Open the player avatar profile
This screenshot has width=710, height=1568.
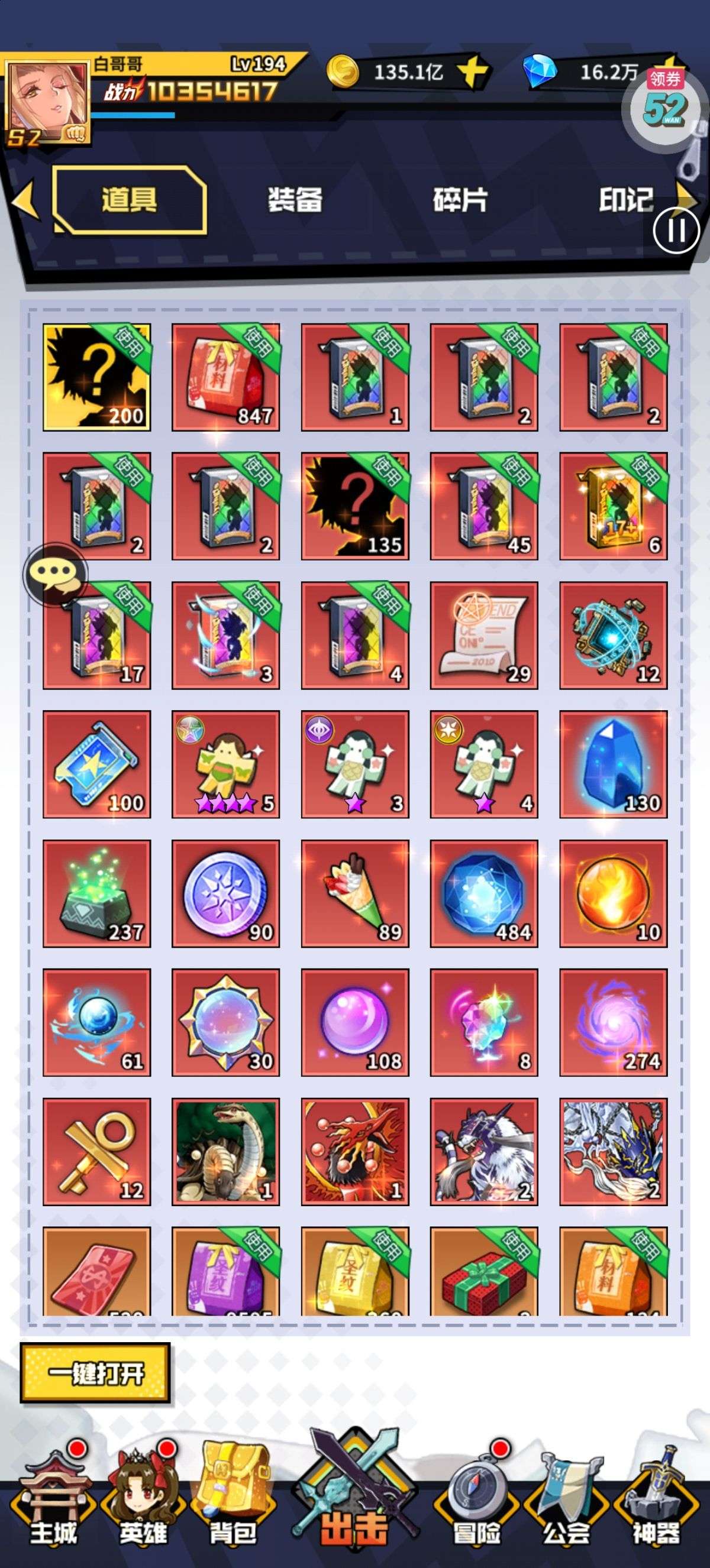click(x=46, y=103)
